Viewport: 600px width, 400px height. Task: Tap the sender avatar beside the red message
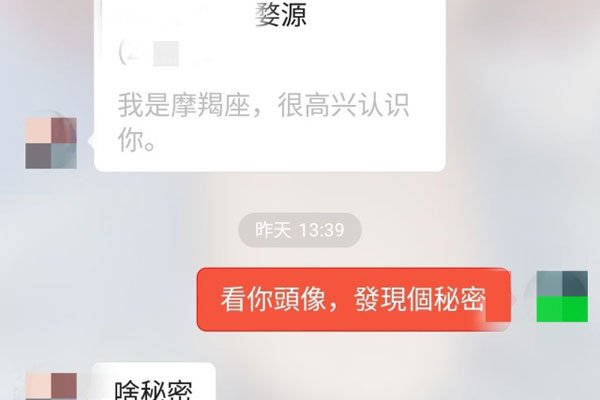(562, 296)
